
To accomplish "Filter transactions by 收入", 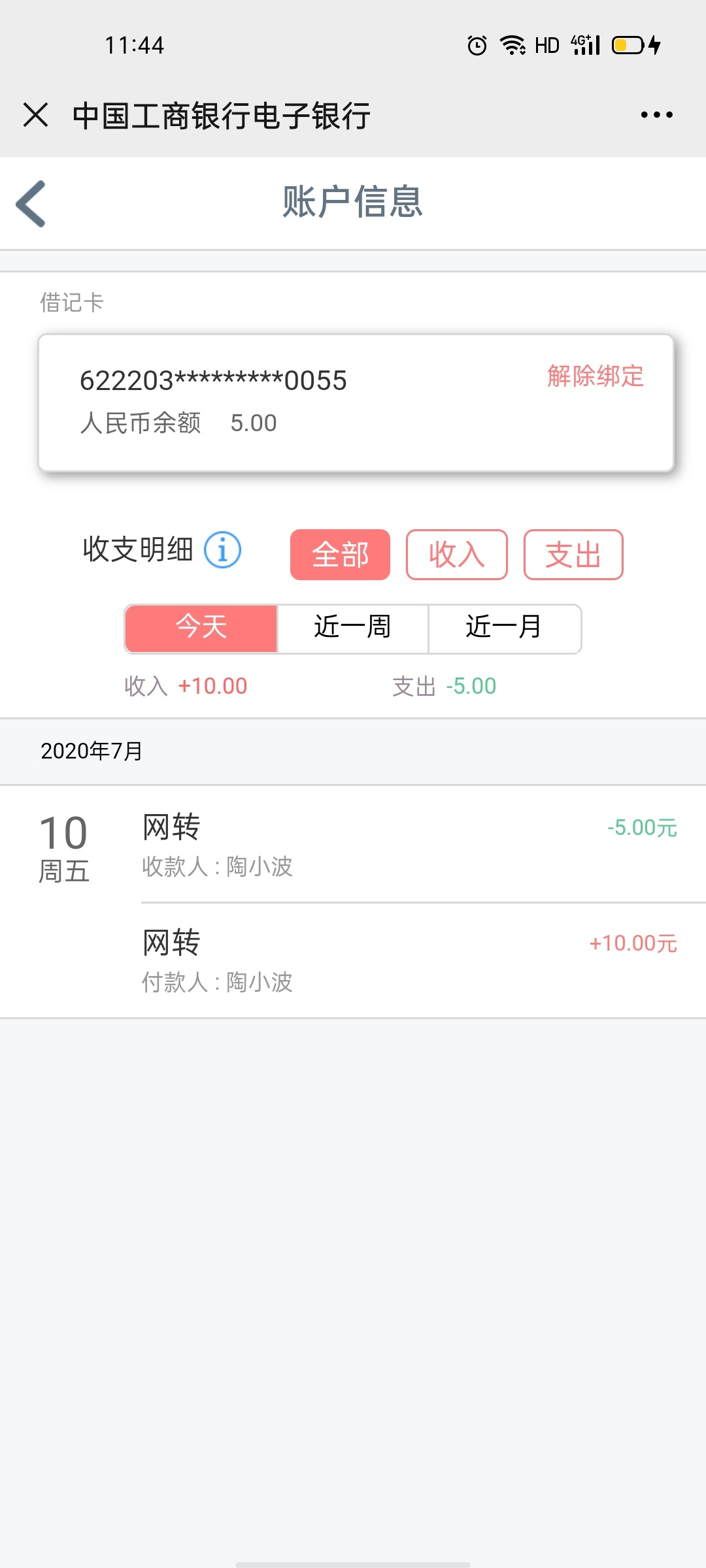I will point(456,555).
